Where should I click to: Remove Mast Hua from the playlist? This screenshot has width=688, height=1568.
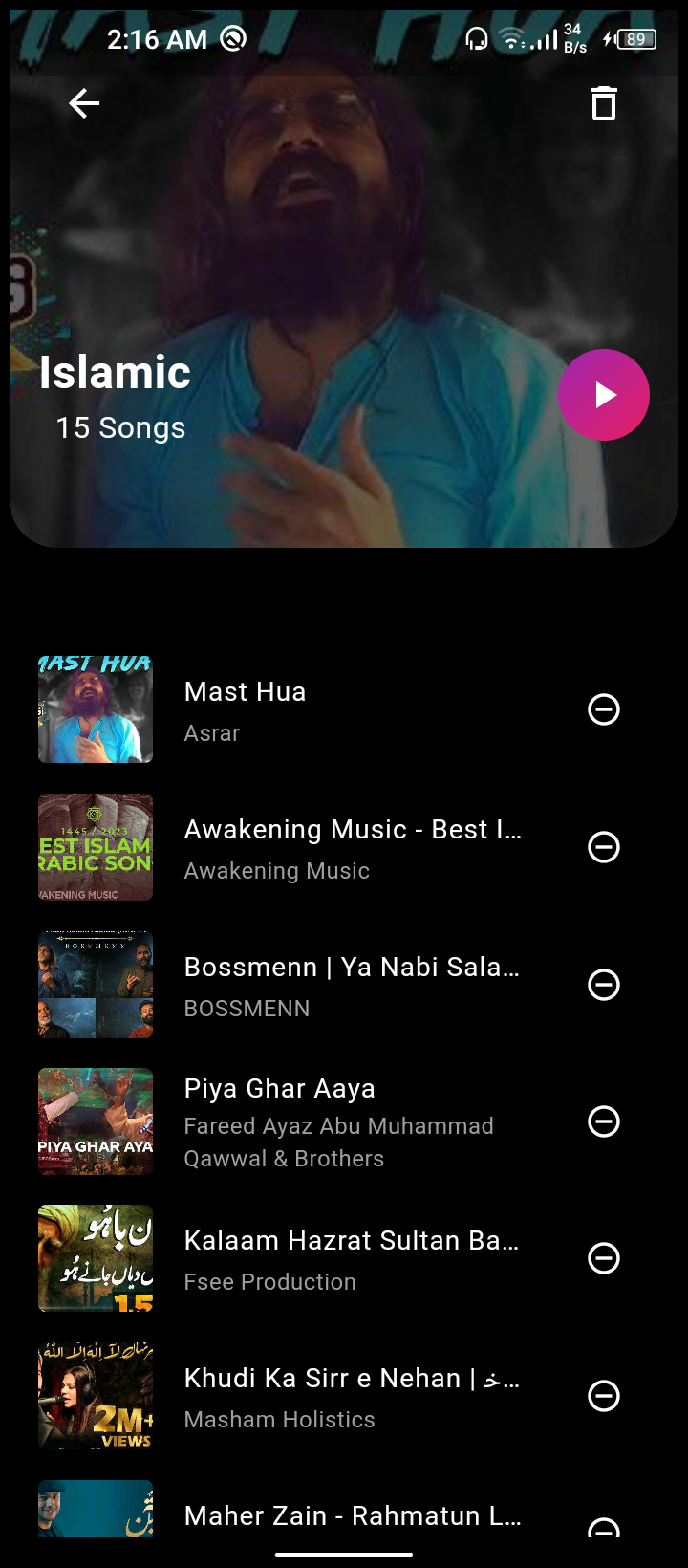click(x=603, y=709)
